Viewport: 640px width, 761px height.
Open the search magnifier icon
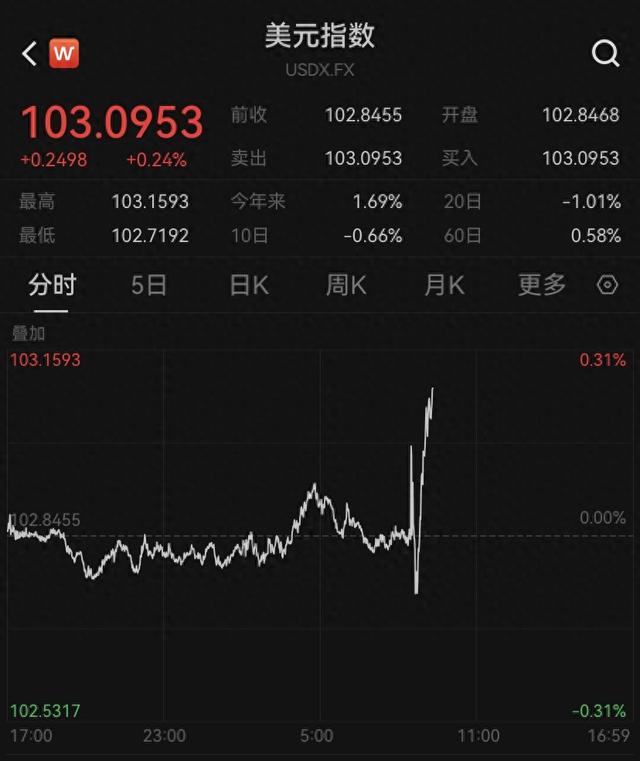(x=605, y=53)
